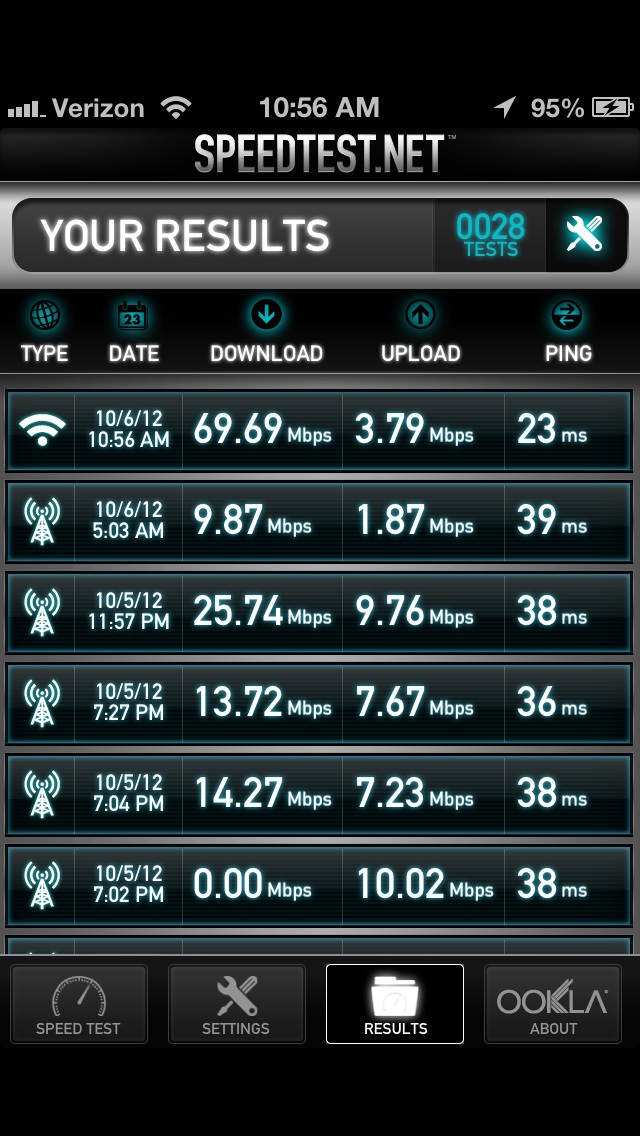Sort results by Type
The image size is (640, 1136).
(x=44, y=333)
